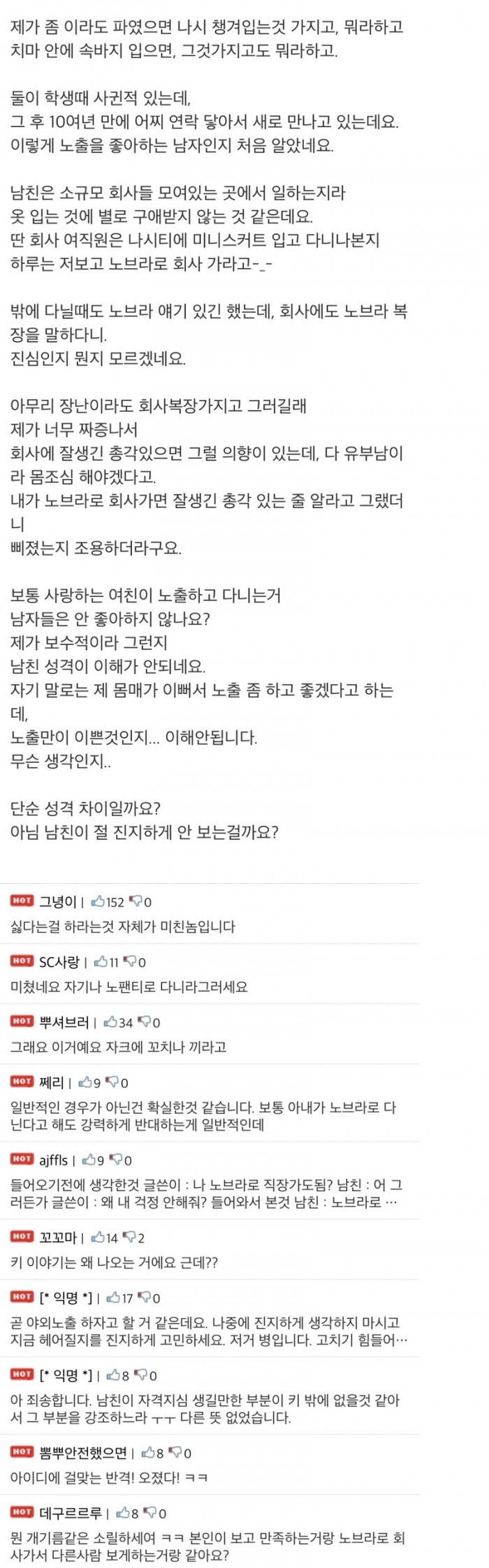Tap the thumbs up on 쩨리's comment
The height and width of the screenshot is (1568, 489).
(85, 1083)
